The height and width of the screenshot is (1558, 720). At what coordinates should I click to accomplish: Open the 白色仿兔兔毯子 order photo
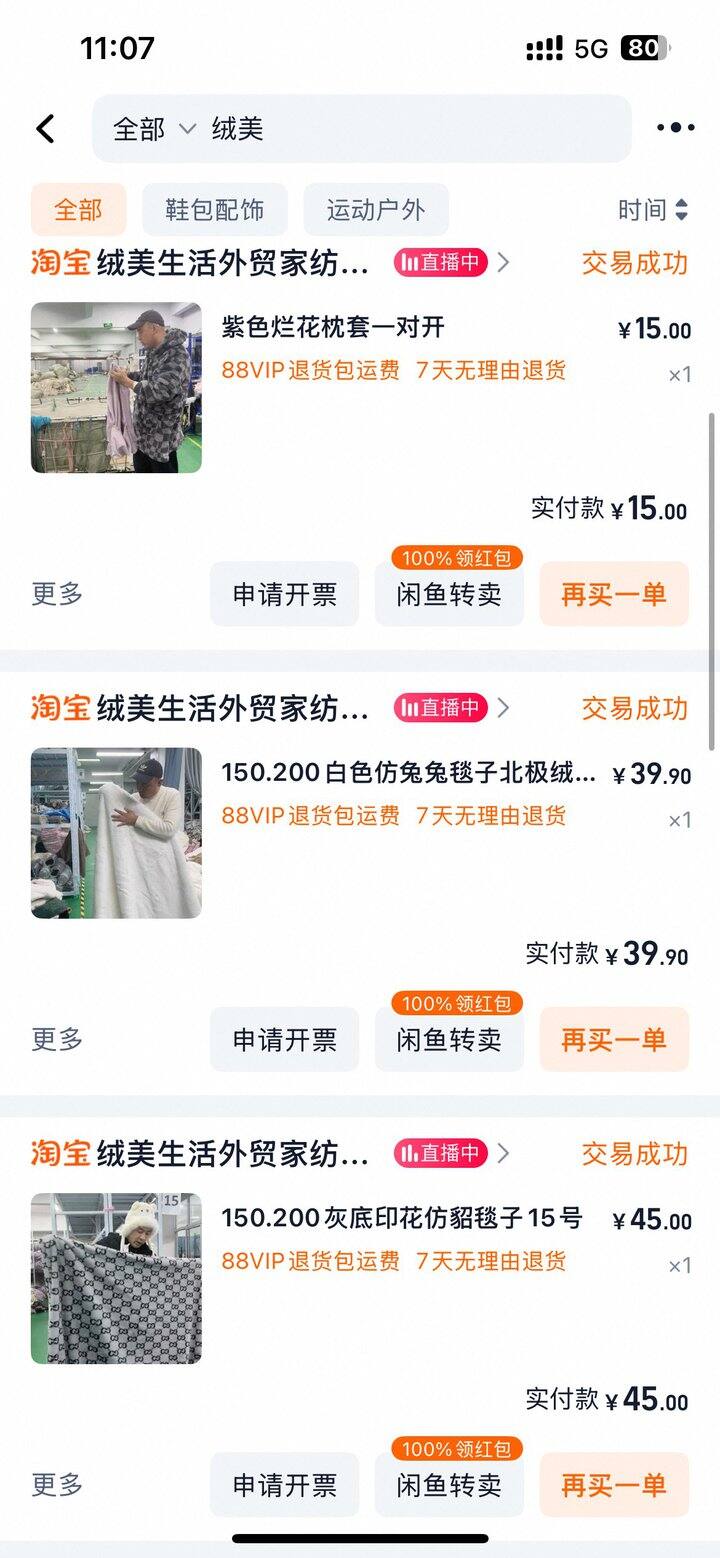pyautogui.click(x=116, y=833)
